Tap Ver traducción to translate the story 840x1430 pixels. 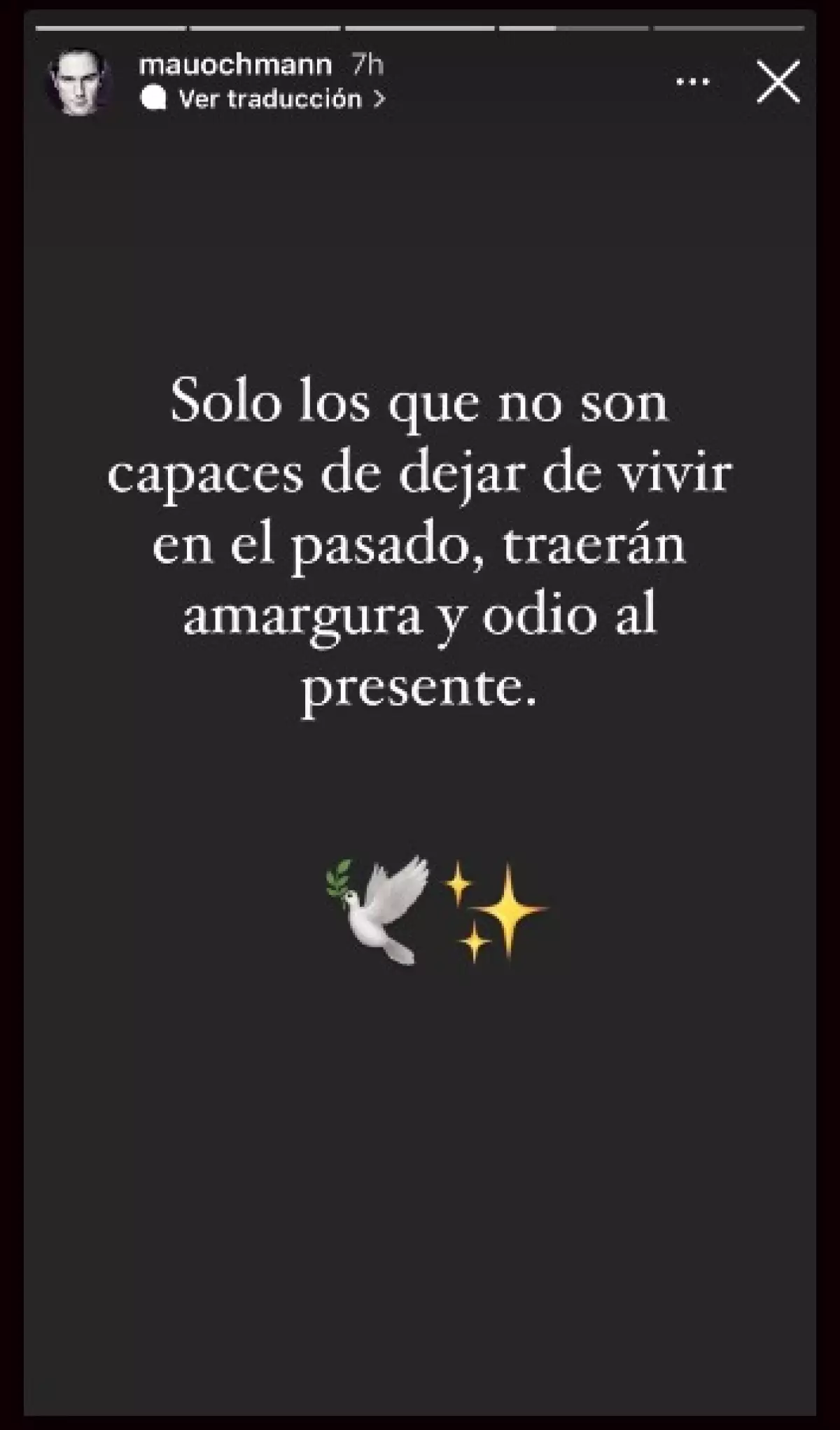pyautogui.click(x=269, y=99)
